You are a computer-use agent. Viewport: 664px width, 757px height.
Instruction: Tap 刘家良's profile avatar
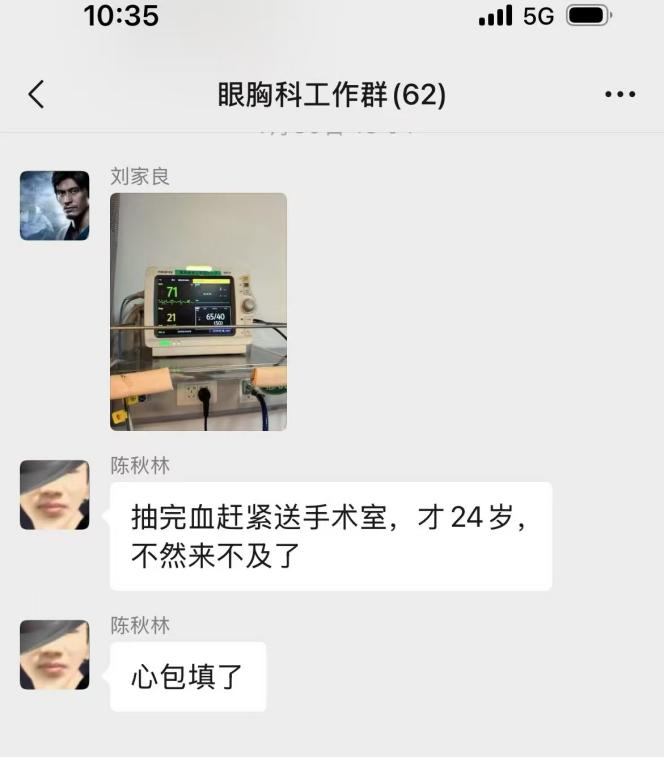point(54,205)
